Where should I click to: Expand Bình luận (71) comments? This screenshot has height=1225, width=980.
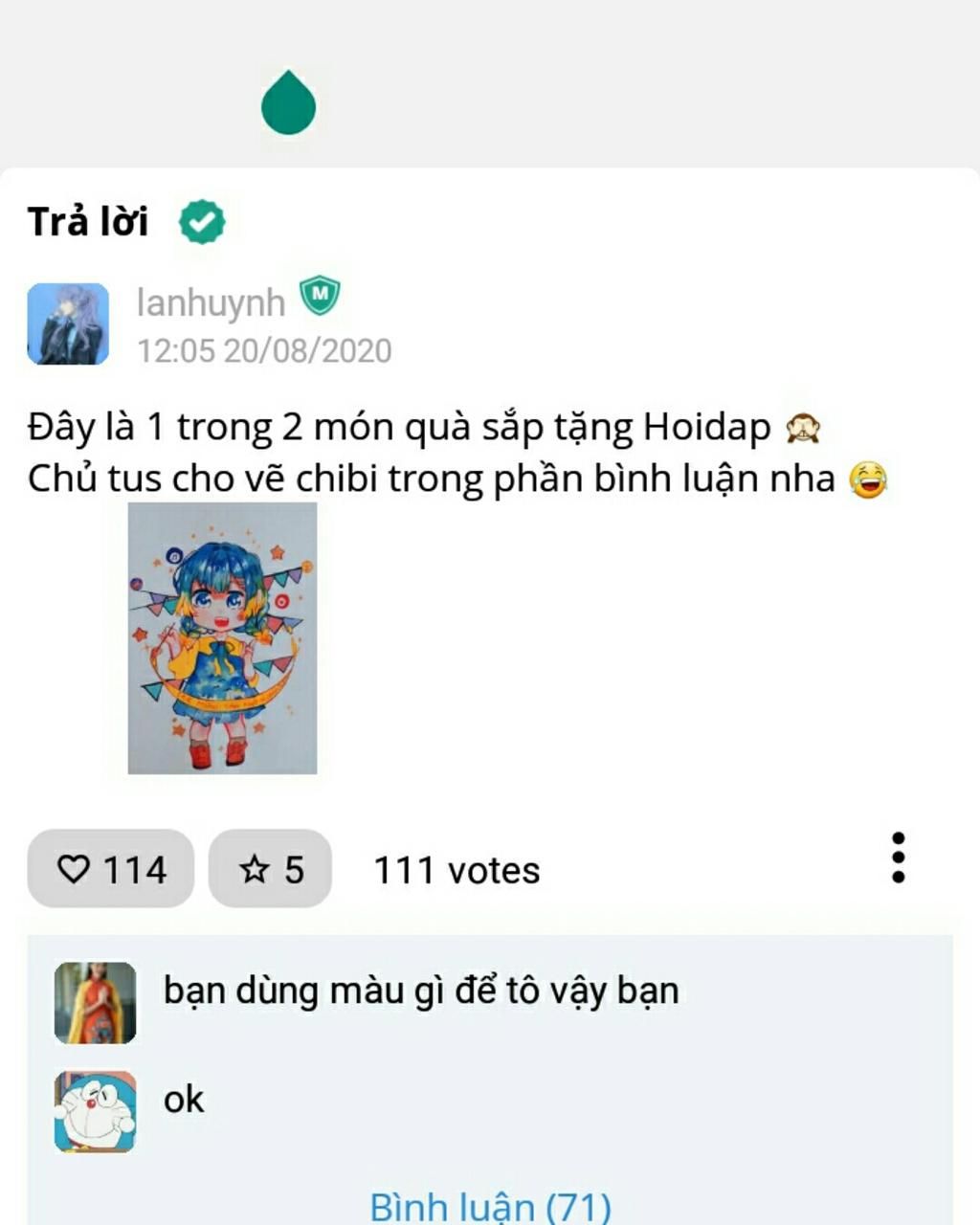coord(490,1206)
